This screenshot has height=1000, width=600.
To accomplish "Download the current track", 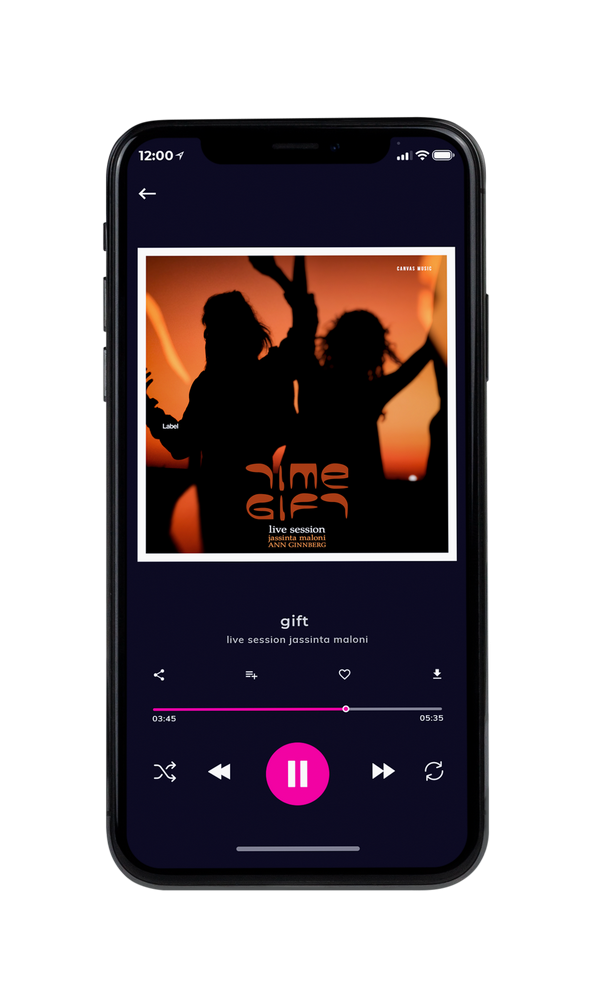I will (x=437, y=674).
